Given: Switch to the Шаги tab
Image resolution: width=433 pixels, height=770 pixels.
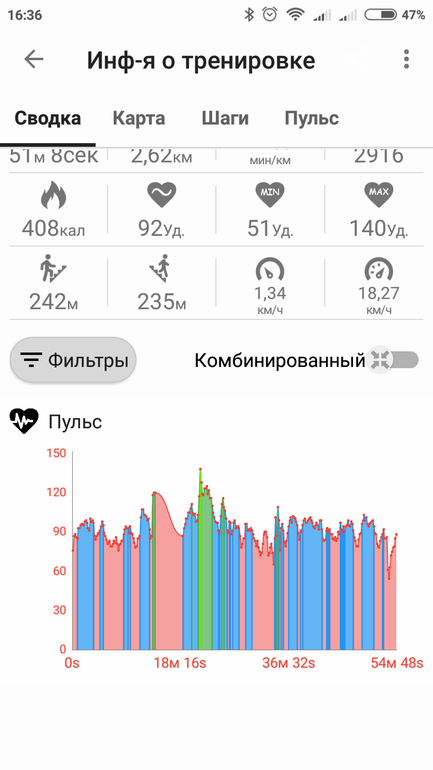Looking at the screenshot, I should click(x=225, y=118).
